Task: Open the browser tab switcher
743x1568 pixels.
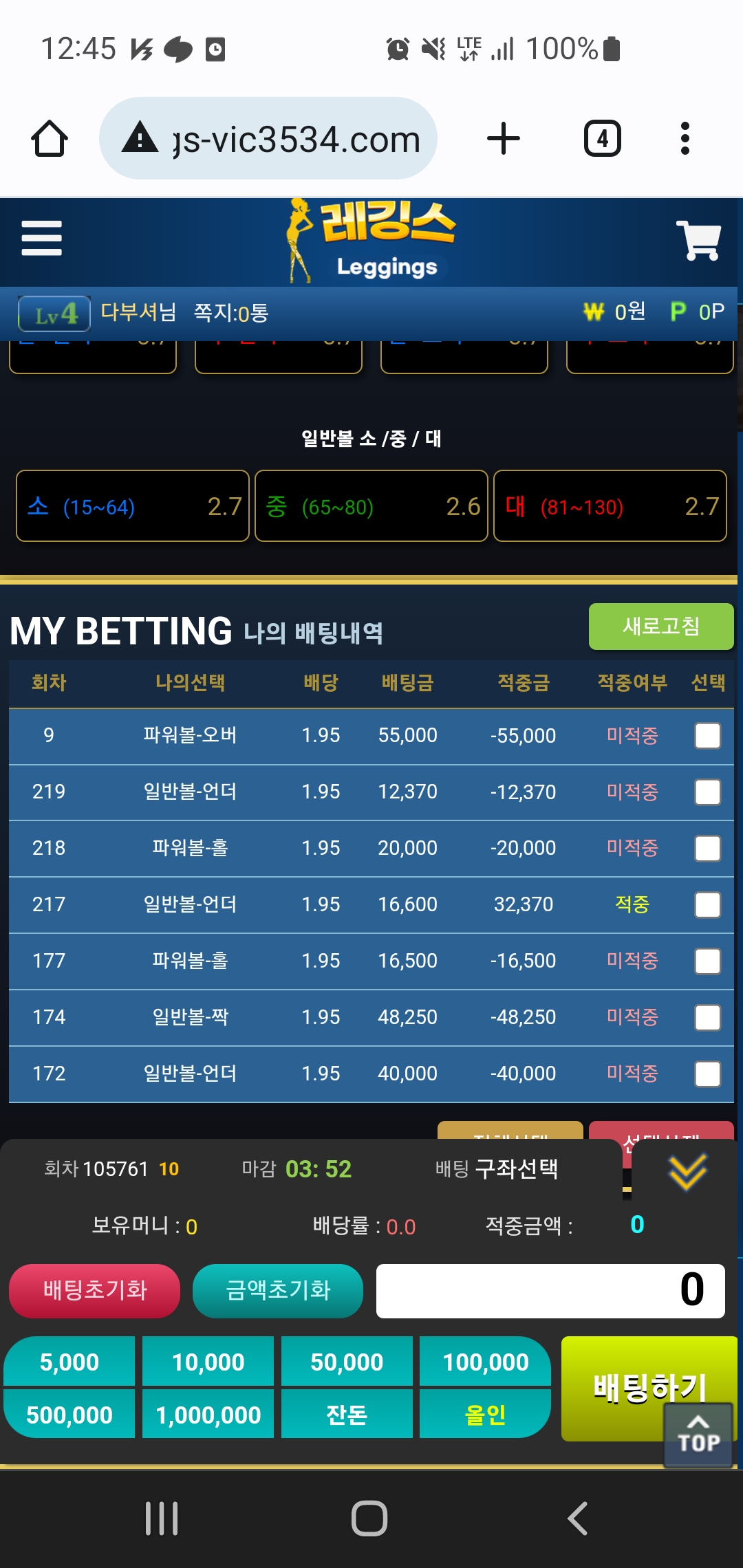Action: coord(603,139)
